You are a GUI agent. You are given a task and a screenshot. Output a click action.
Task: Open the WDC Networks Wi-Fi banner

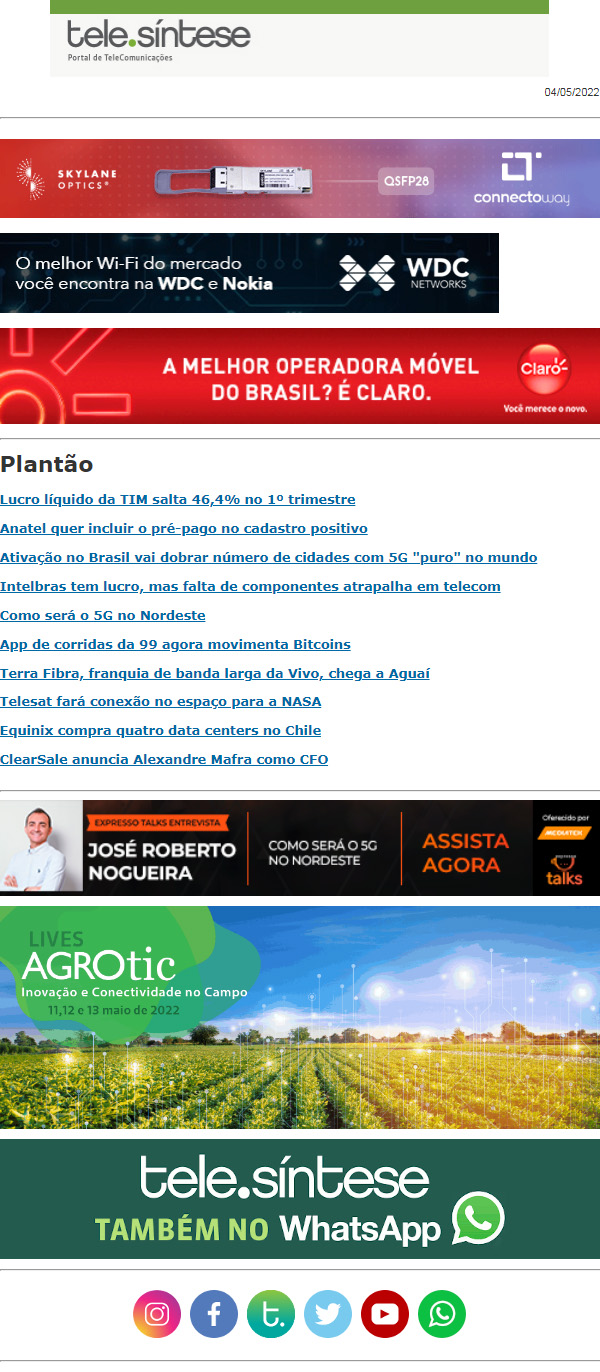click(249, 273)
